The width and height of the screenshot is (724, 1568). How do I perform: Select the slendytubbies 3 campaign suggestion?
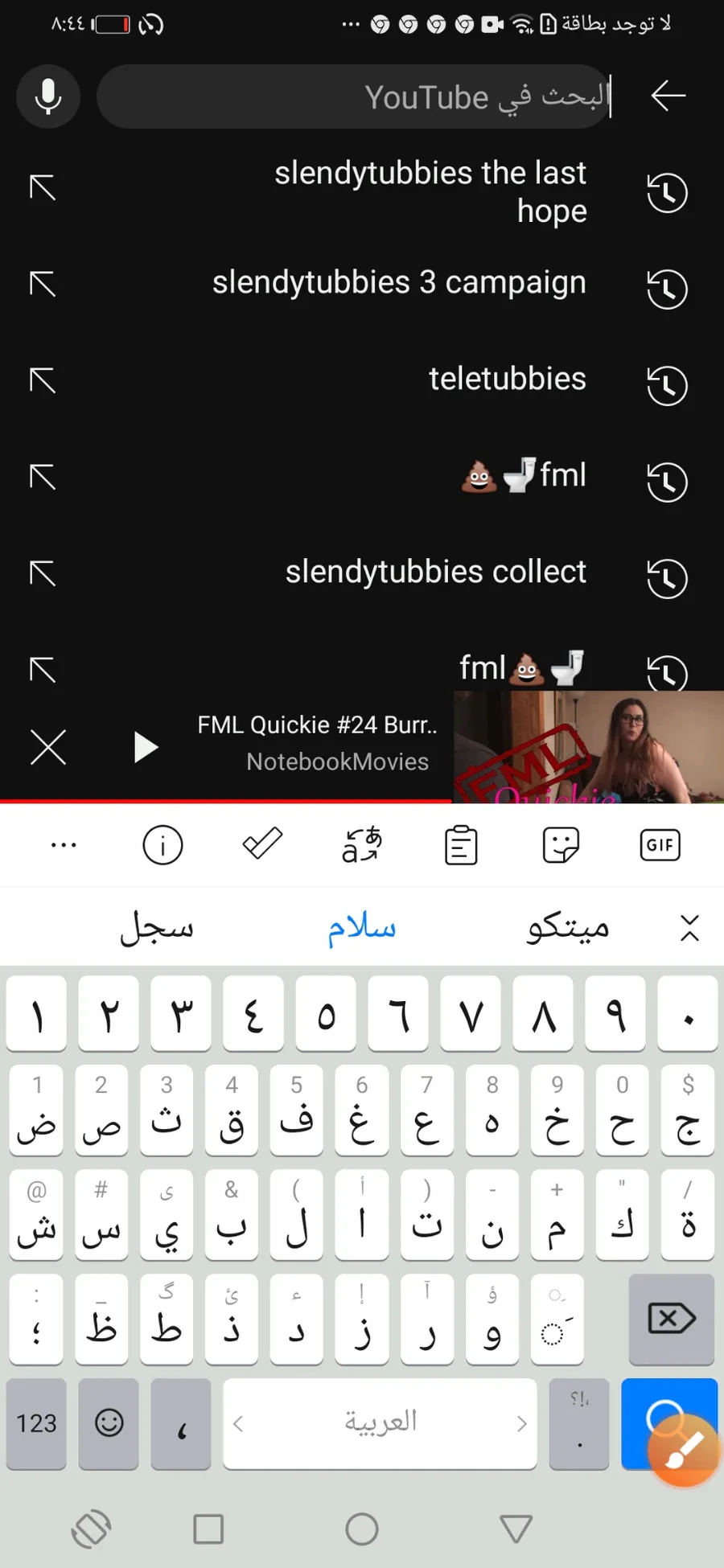(399, 283)
